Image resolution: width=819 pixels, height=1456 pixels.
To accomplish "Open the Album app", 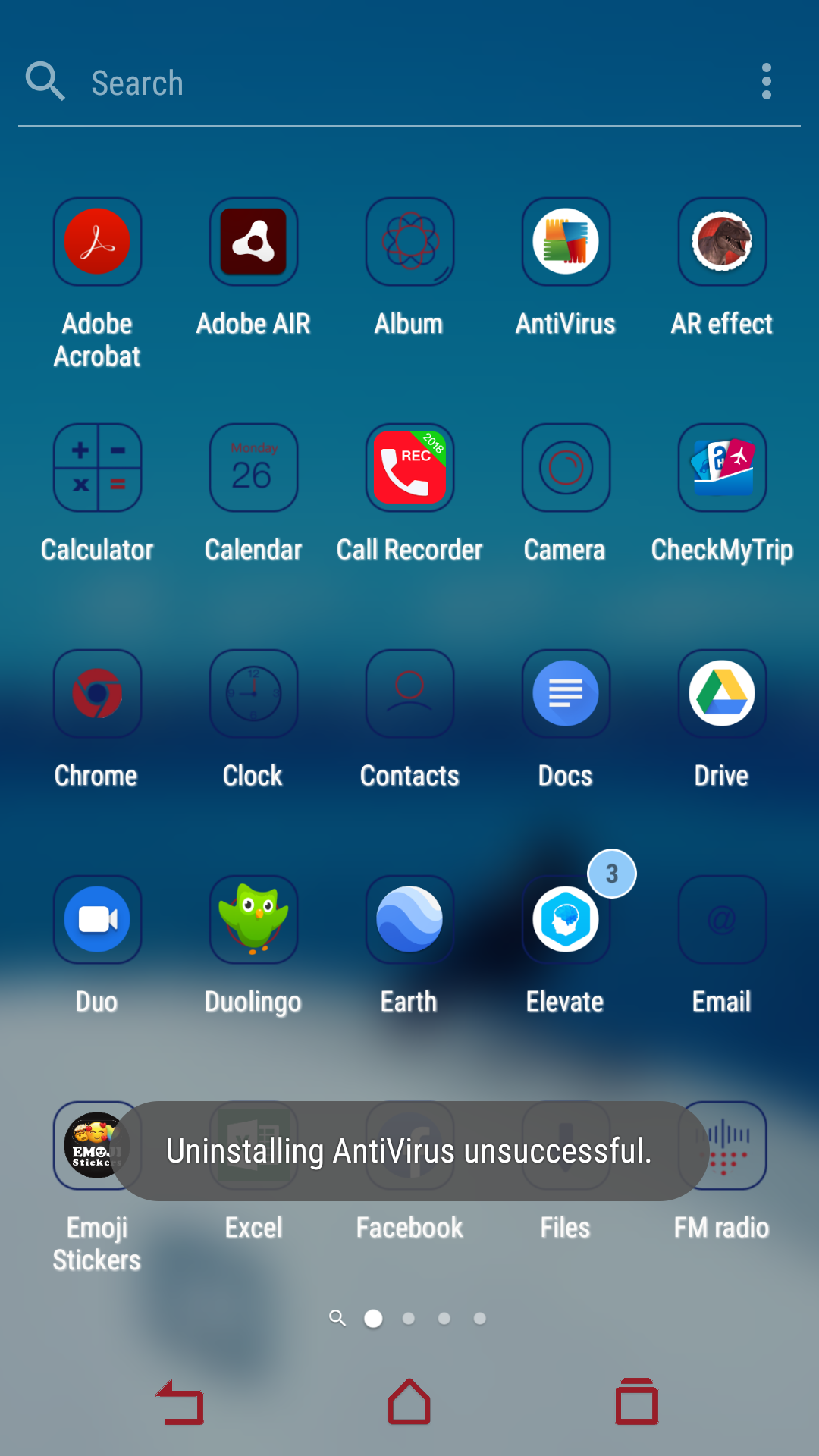I will tap(409, 243).
